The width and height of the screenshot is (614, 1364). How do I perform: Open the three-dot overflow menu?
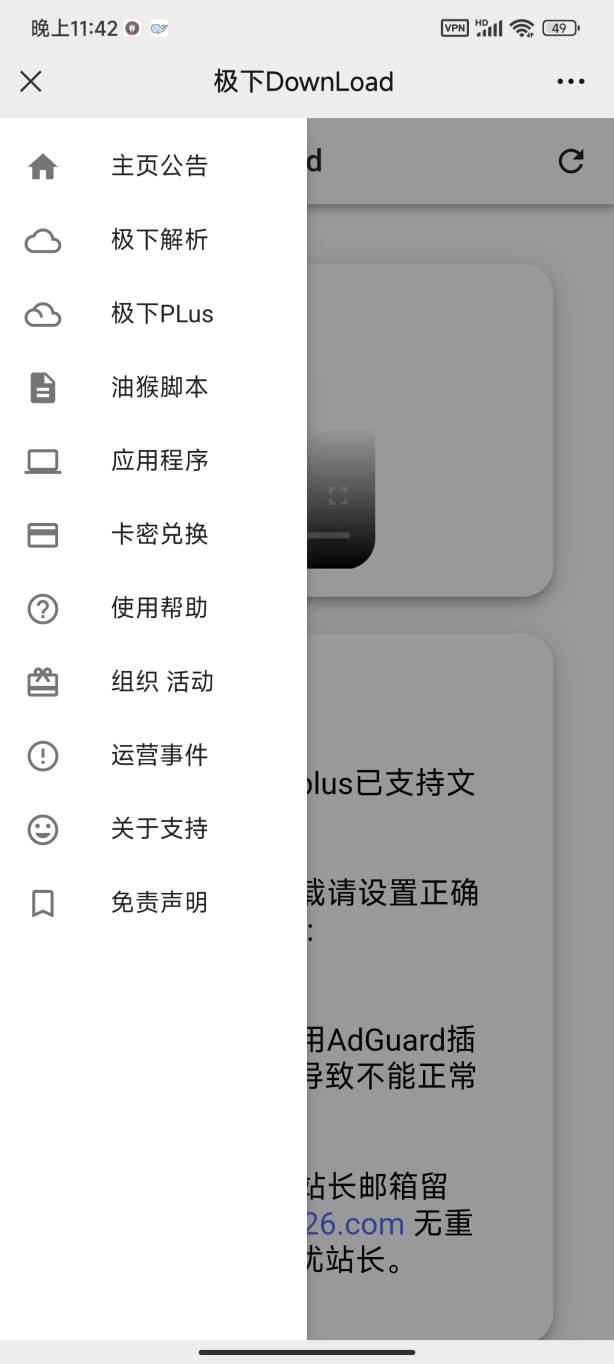tap(571, 81)
